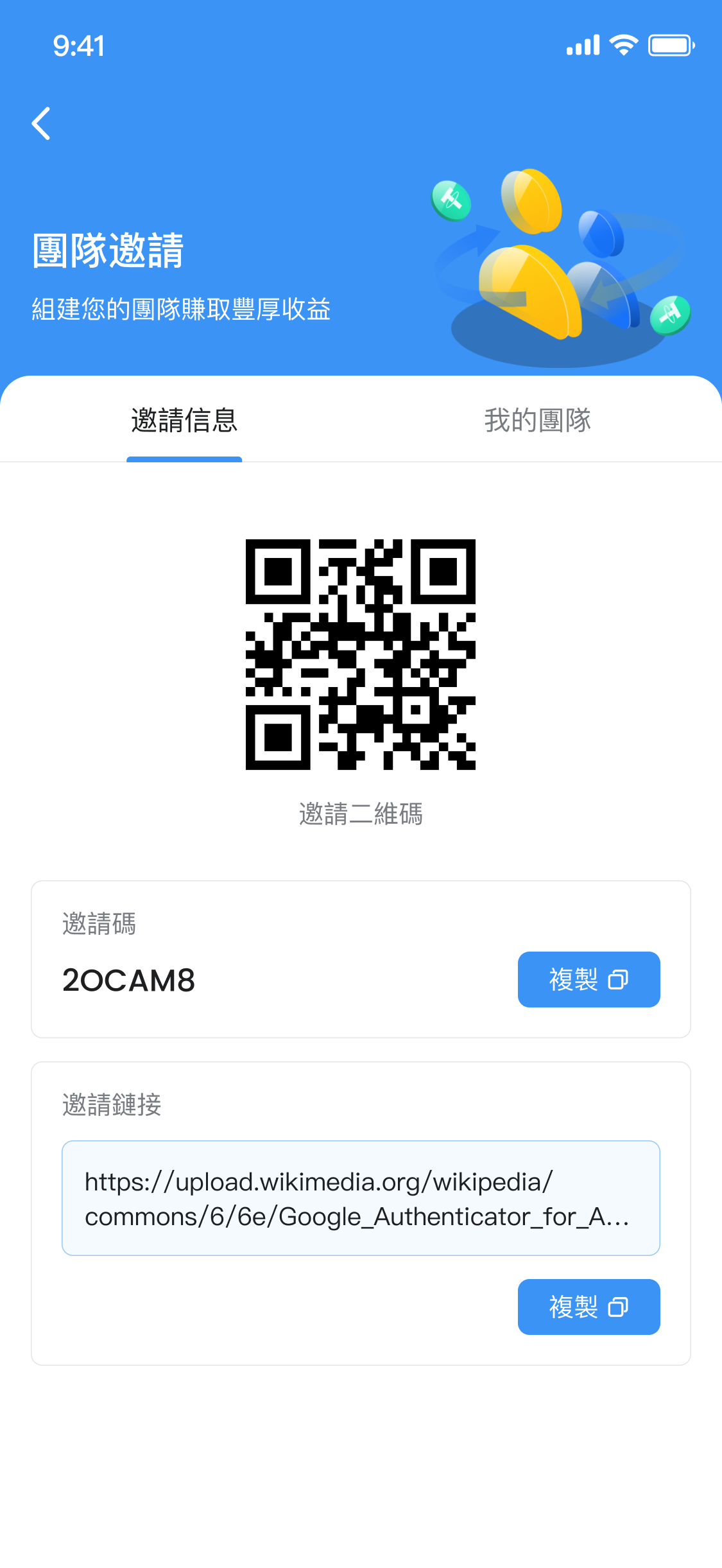
Task: Tap the invitation link URL field
Action: [x=361, y=1198]
